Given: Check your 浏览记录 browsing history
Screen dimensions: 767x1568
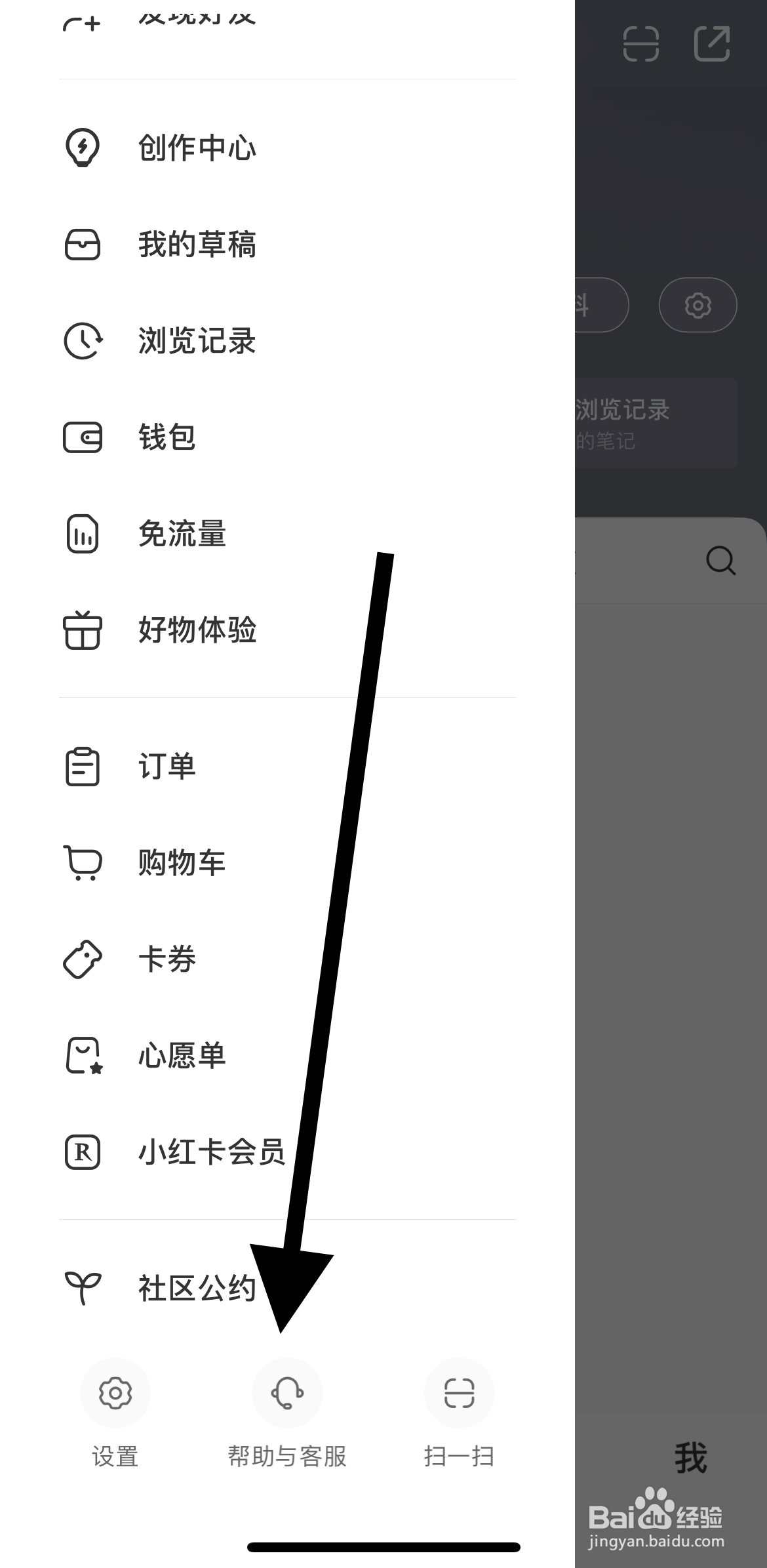Looking at the screenshot, I should [x=195, y=341].
